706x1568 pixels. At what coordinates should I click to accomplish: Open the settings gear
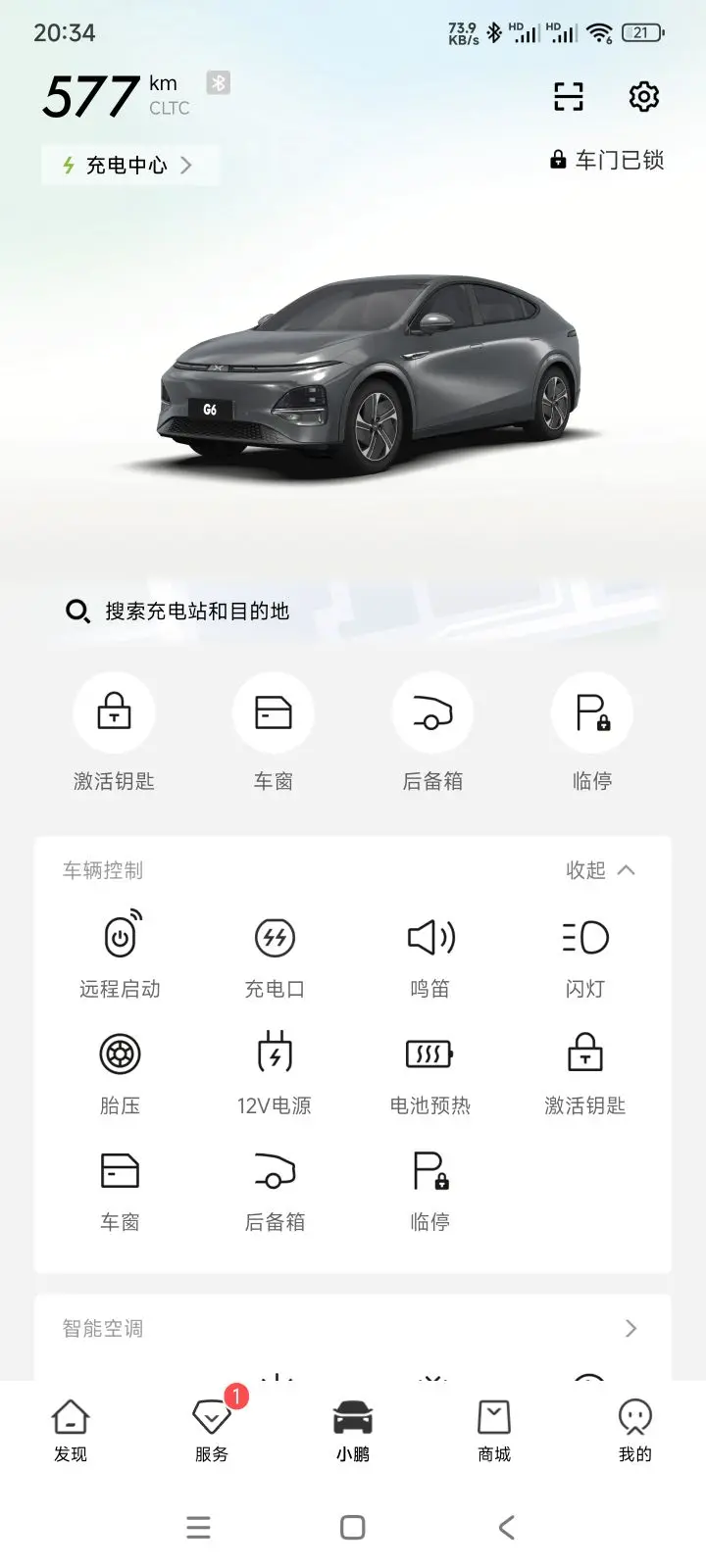(643, 96)
